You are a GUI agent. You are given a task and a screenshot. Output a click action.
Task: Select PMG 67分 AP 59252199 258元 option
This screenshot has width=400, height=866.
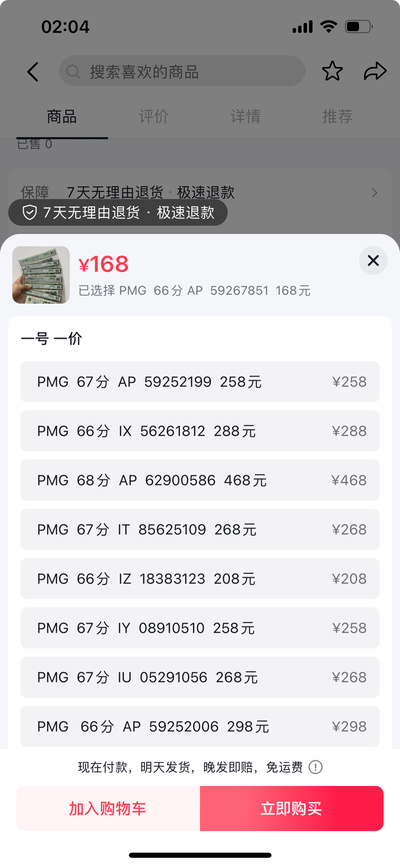[x=200, y=382]
